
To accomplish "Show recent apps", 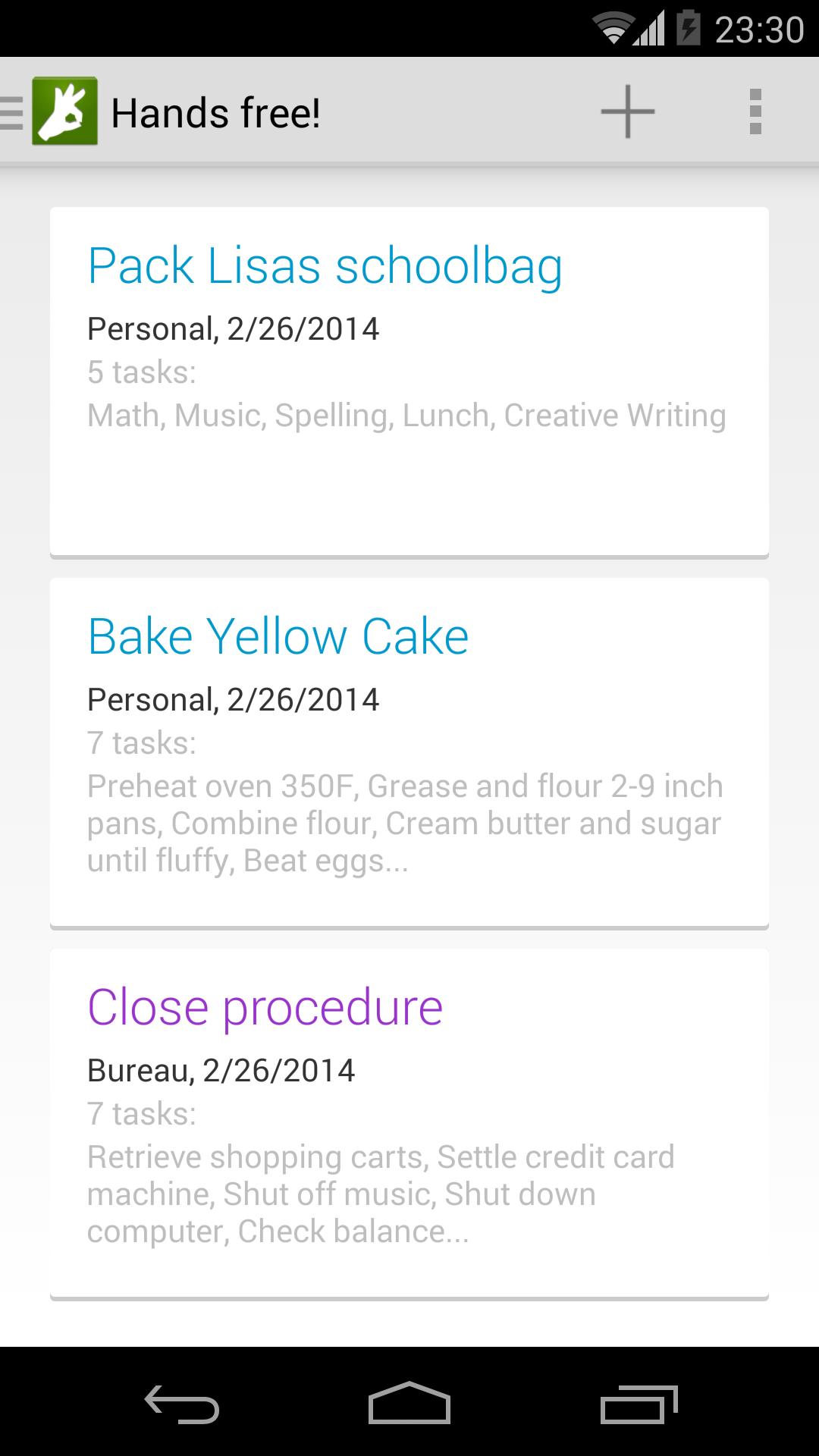I will coord(639,1403).
